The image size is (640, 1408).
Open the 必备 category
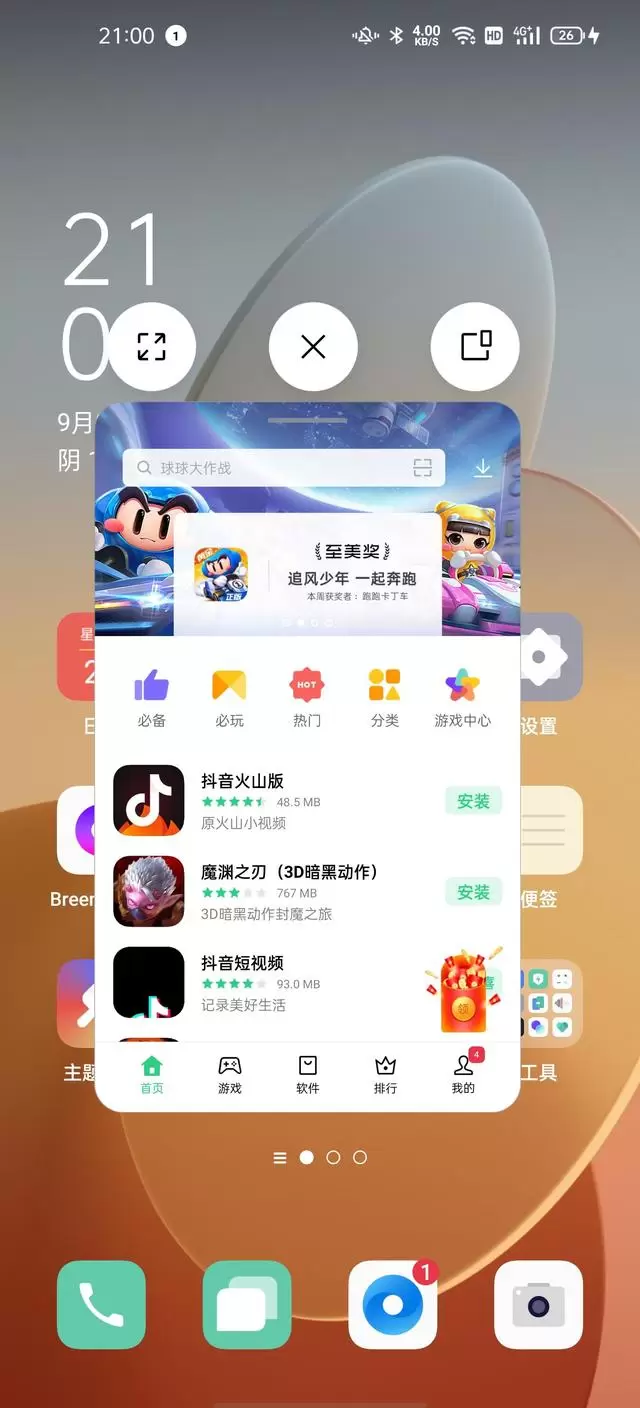click(x=152, y=697)
